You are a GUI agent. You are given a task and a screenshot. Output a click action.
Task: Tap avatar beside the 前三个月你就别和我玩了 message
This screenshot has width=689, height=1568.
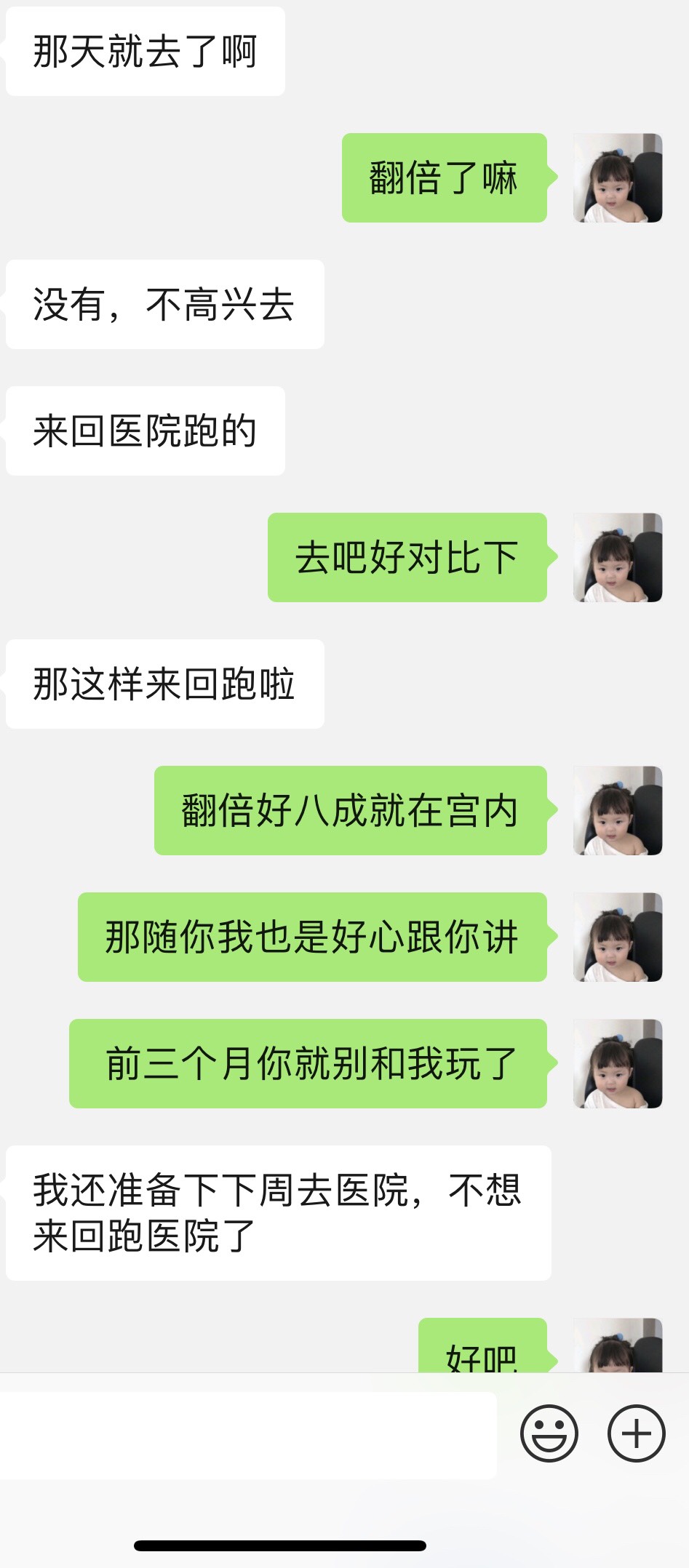pos(618,1063)
